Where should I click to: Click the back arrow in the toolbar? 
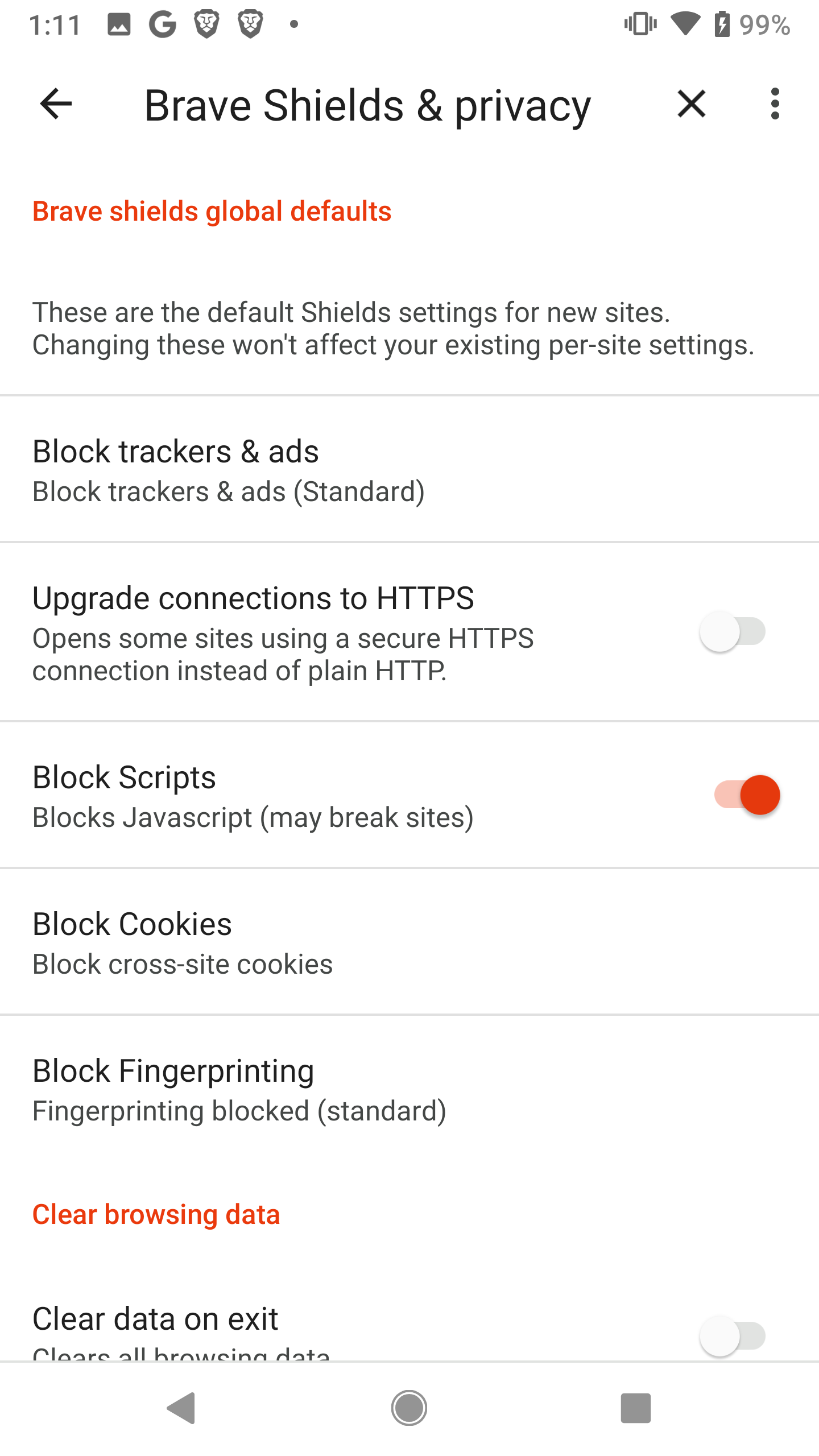[55, 103]
